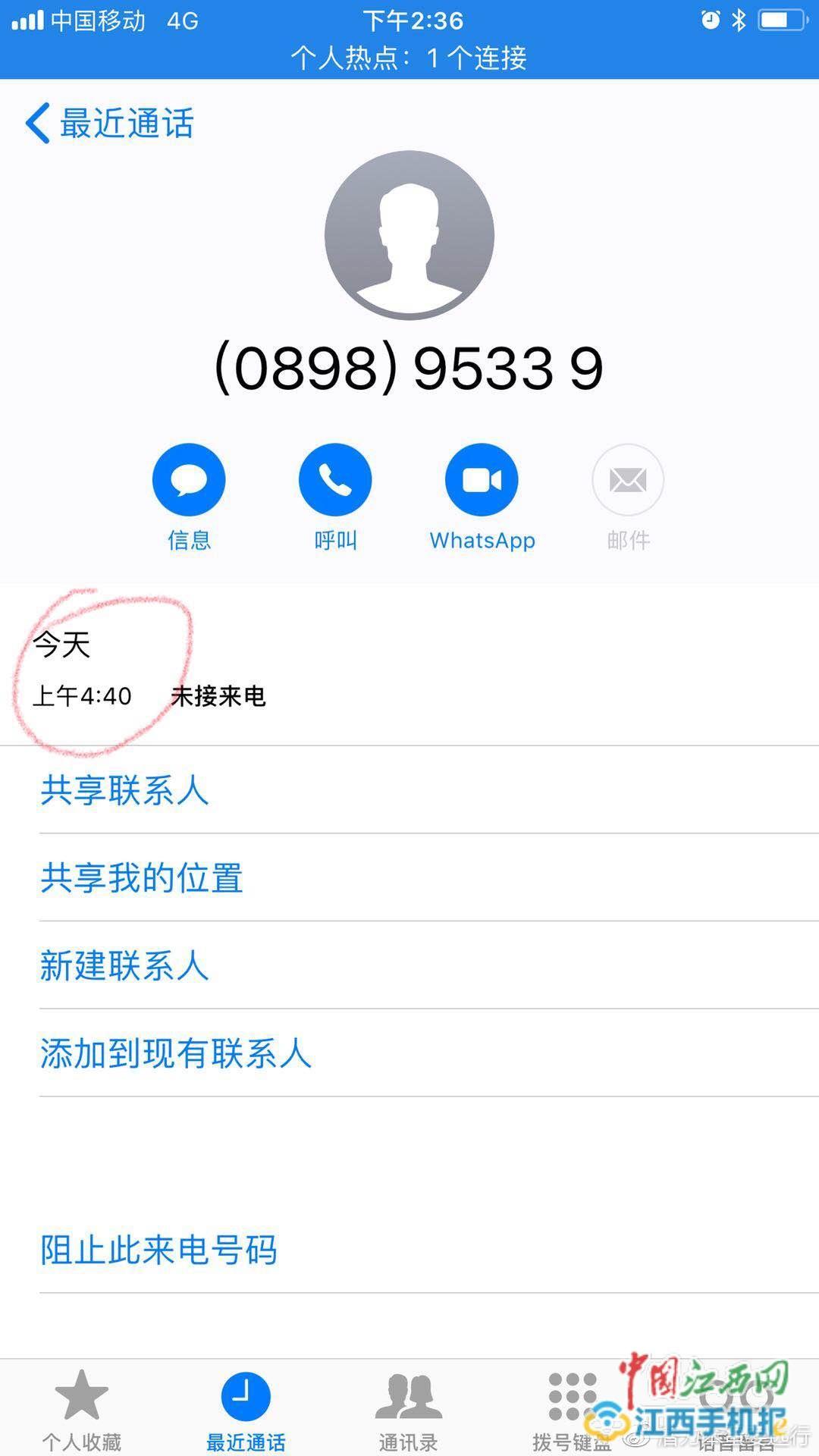Choose 新建联系人

409,965
